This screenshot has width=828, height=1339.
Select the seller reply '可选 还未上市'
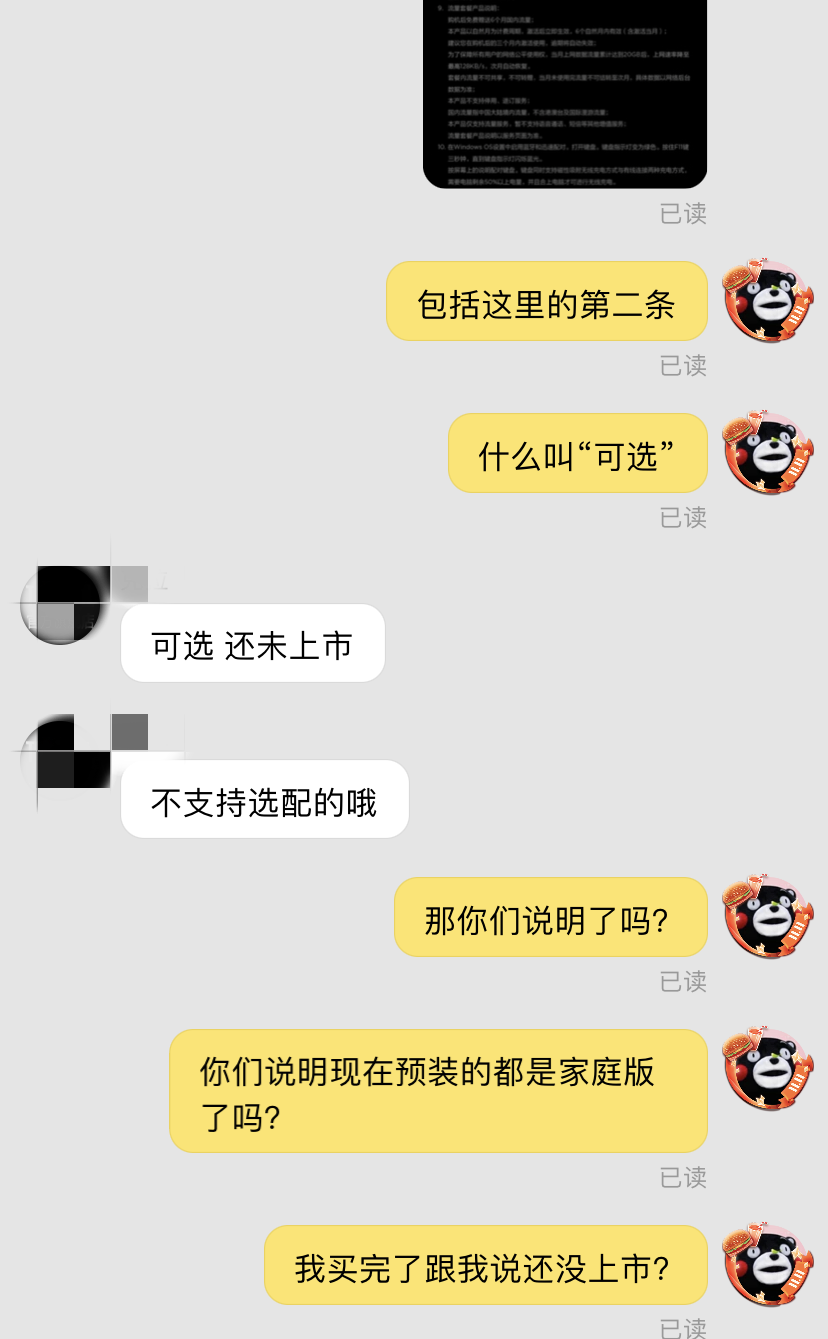click(252, 643)
